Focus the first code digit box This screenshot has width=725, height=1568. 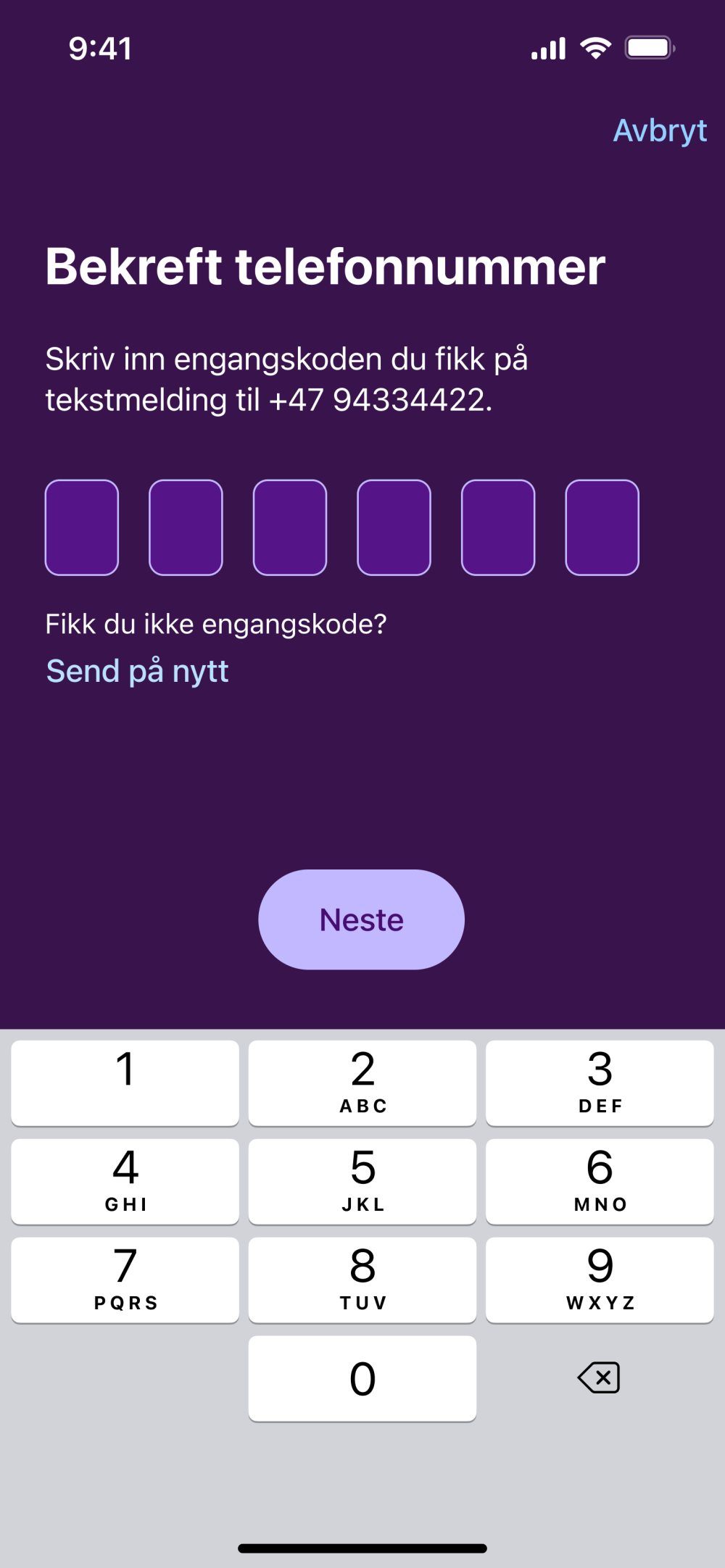82,527
